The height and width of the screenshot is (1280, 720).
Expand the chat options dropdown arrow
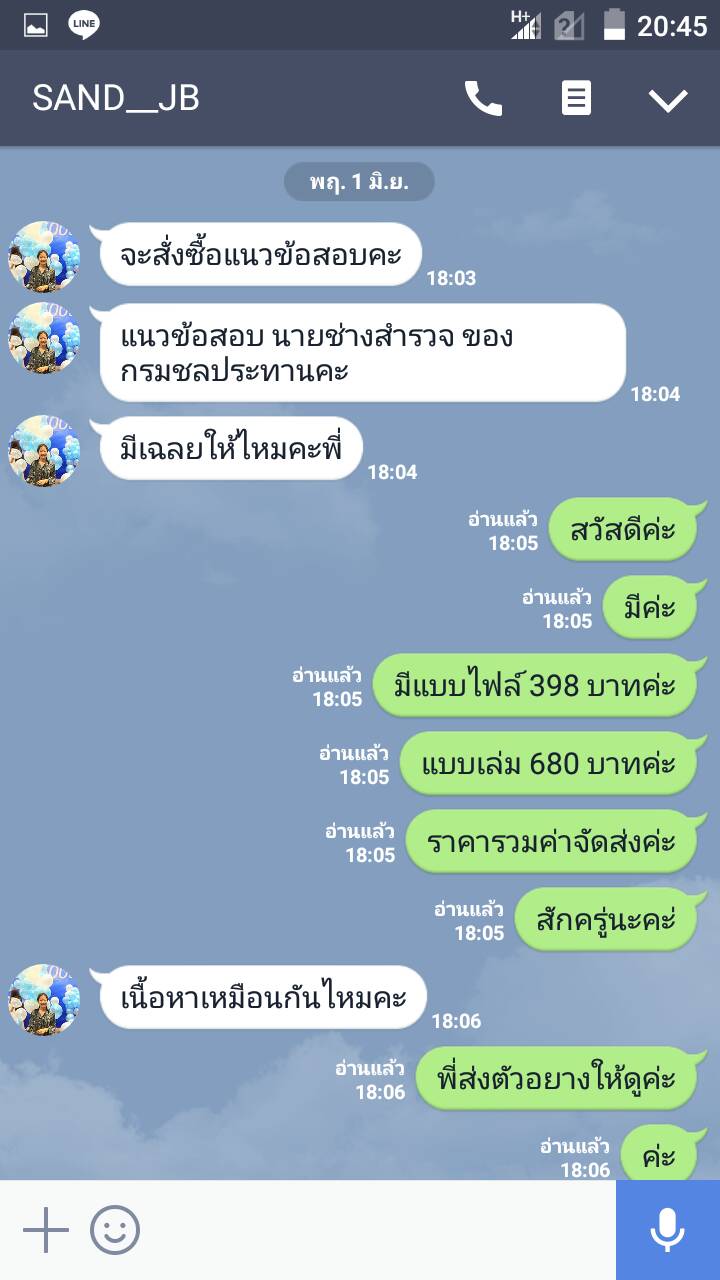point(668,99)
